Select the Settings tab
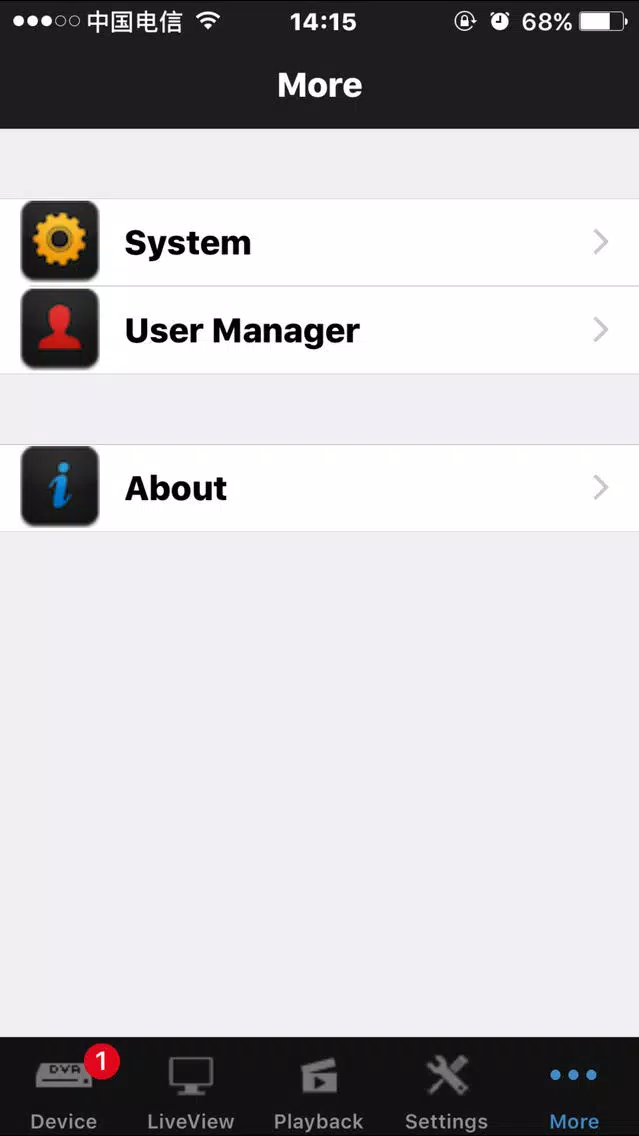The image size is (639, 1136). 446,1090
